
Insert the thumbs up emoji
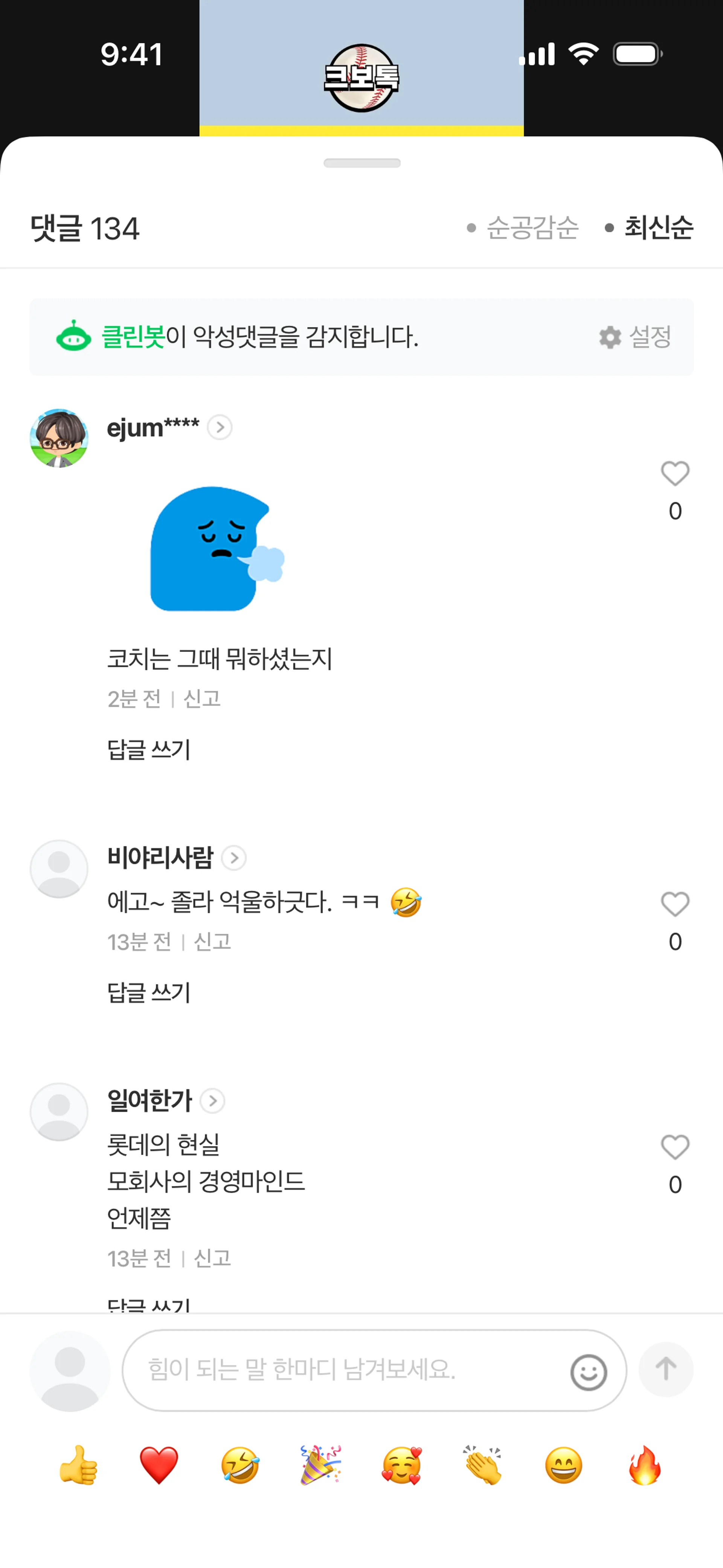pos(78,1465)
